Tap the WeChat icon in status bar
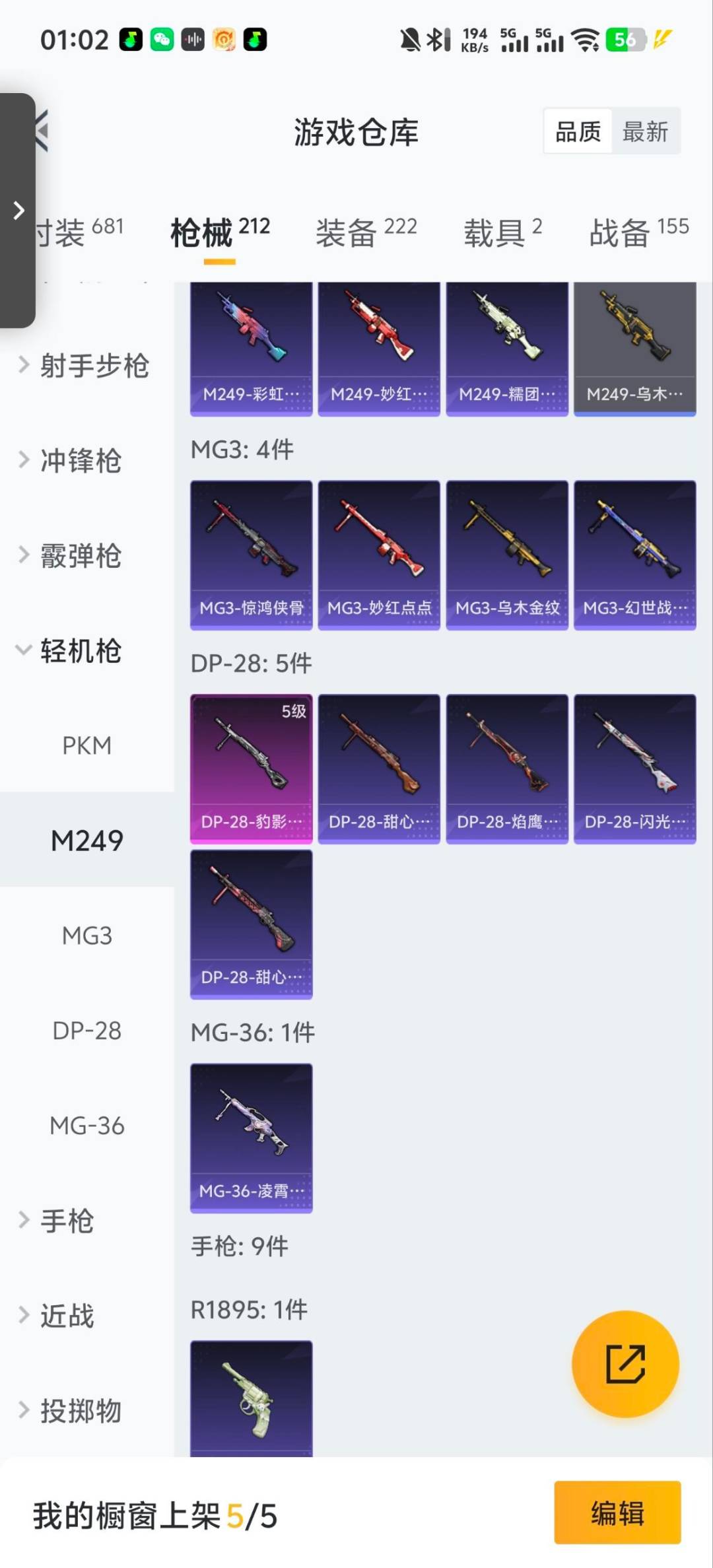713x1568 pixels. pyautogui.click(x=160, y=40)
